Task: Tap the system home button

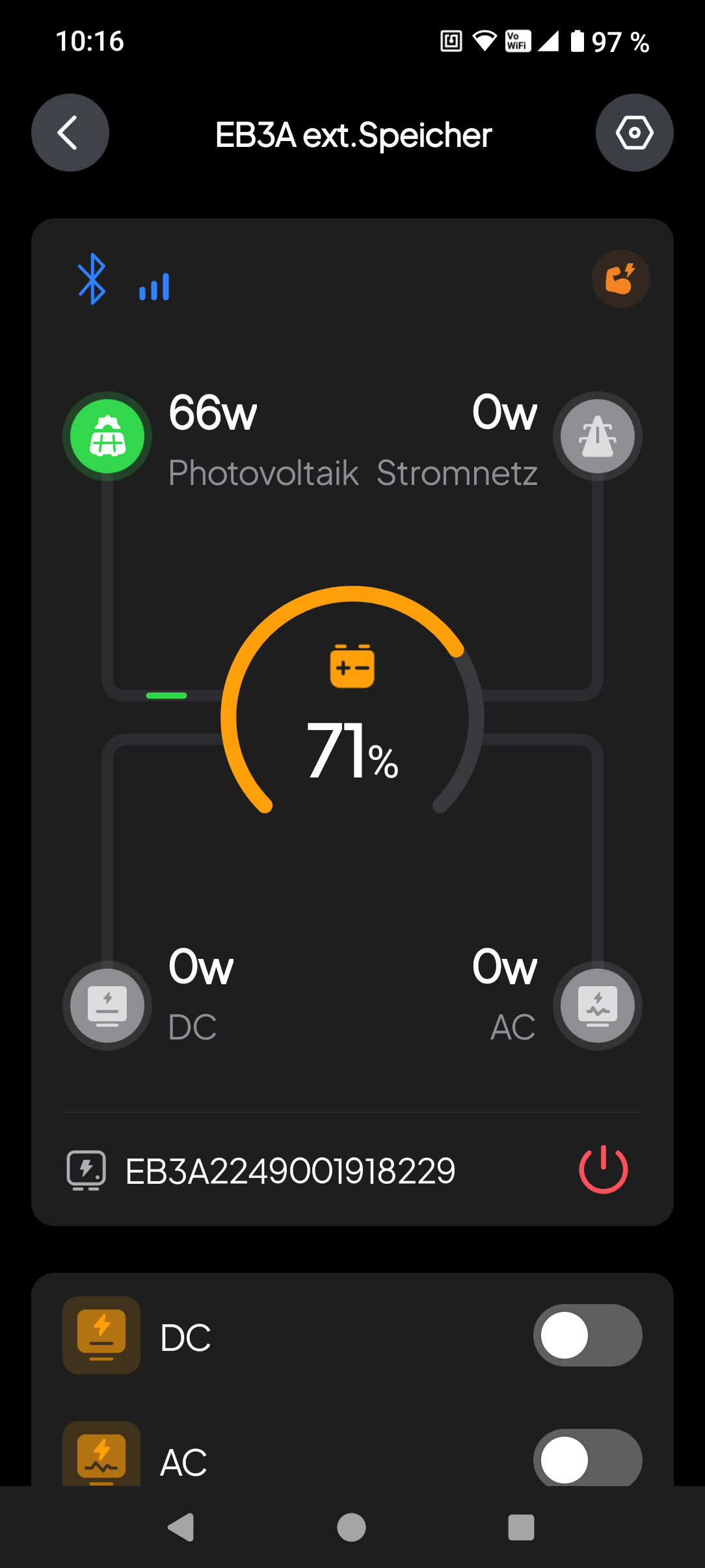Action: [351, 1527]
